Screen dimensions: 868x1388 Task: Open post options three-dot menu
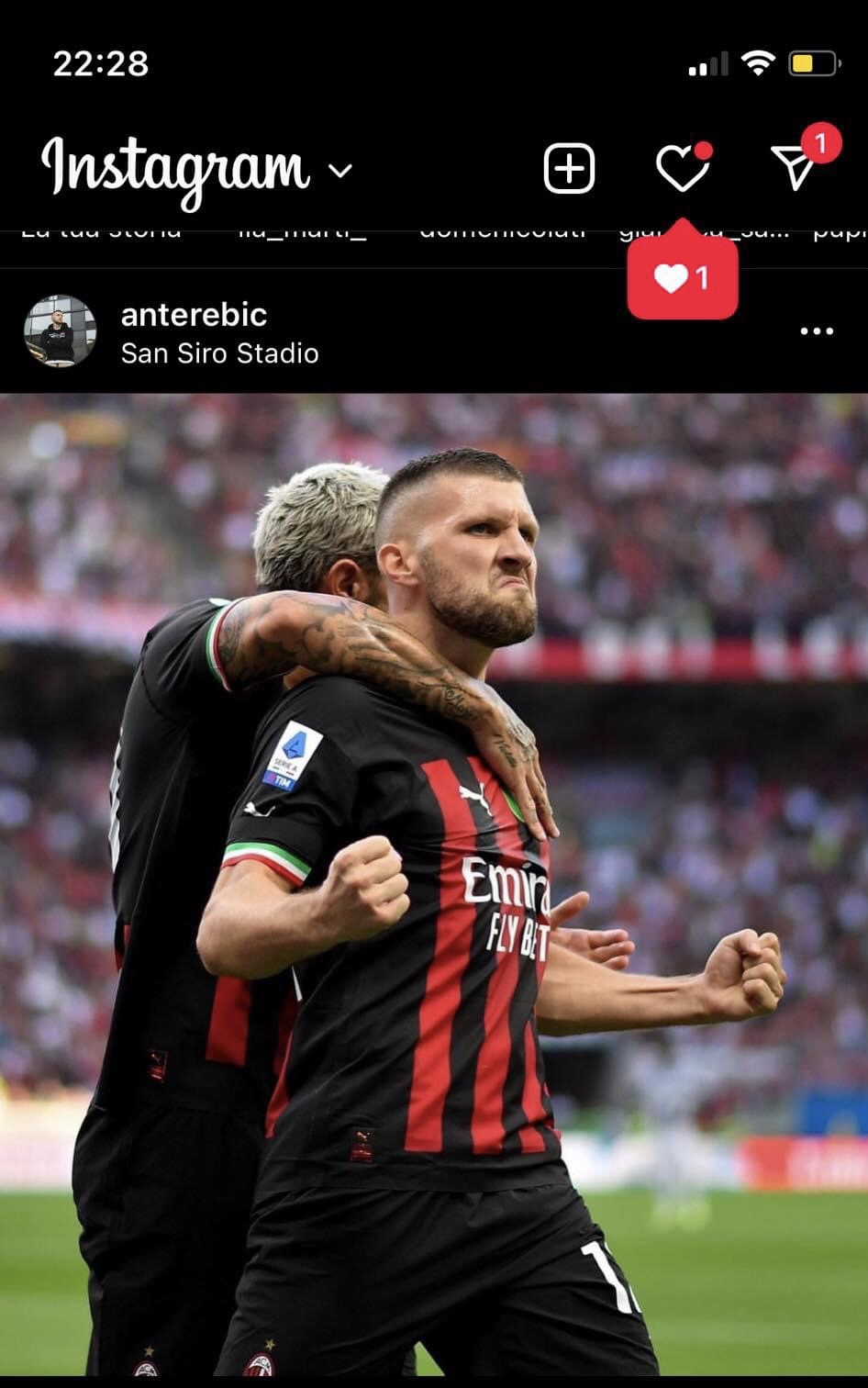(x=816, y=331)
